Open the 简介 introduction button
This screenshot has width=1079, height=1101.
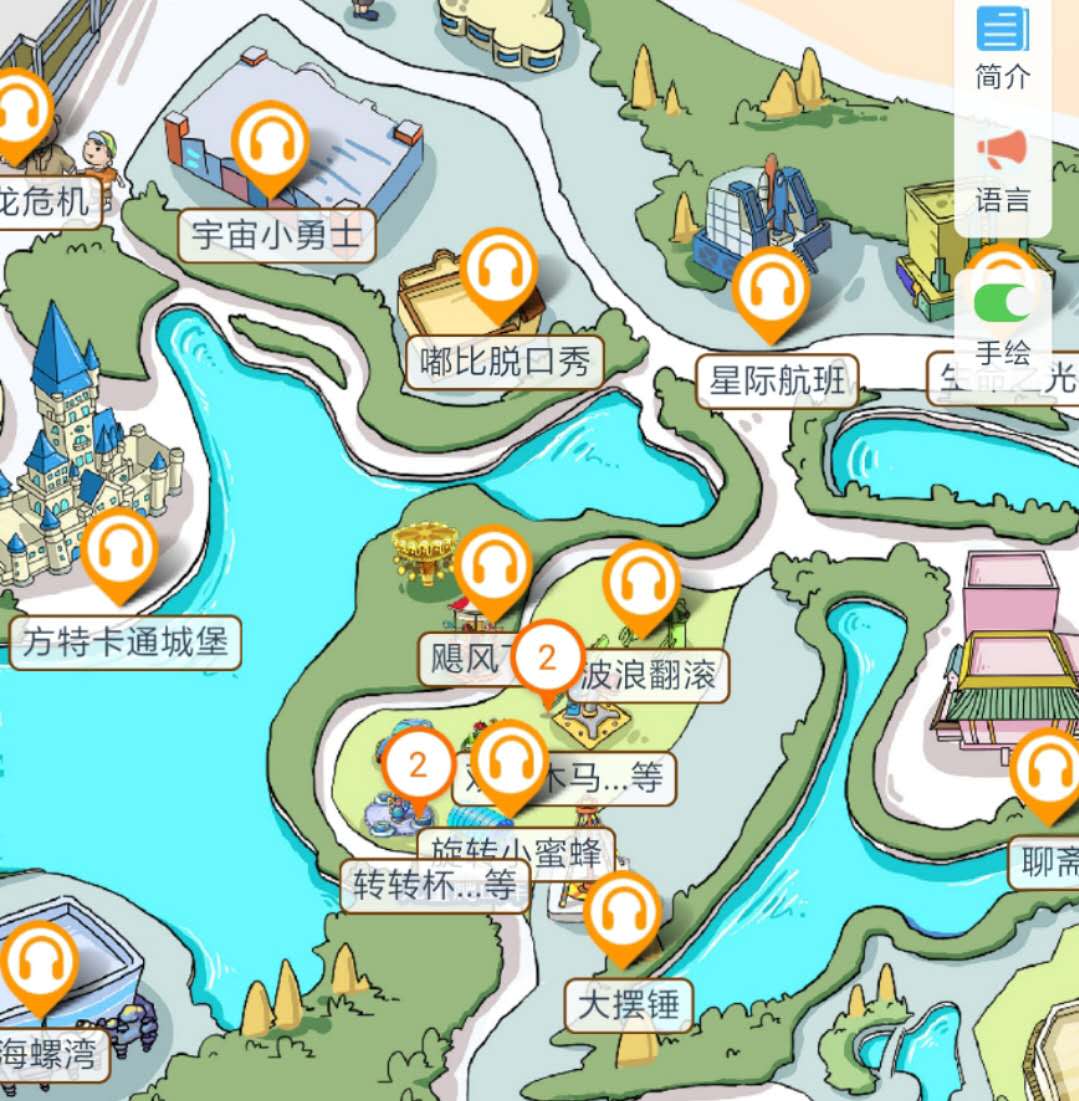click(1002, 45)
